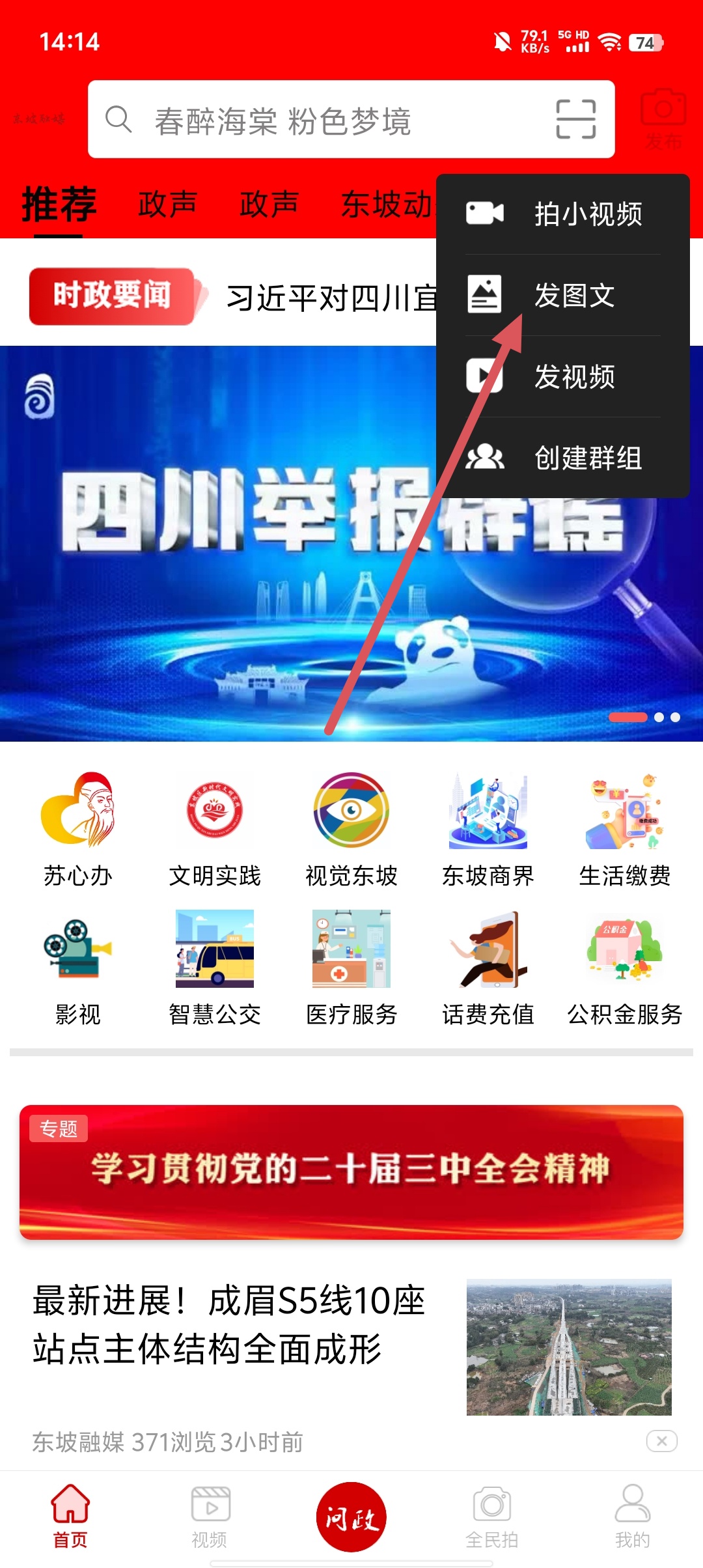The width and height of the screenshot is (703, 1568).
Task: Dismiss the 成眉S5线 article with the X
Action: click(x=661, y=1441)
